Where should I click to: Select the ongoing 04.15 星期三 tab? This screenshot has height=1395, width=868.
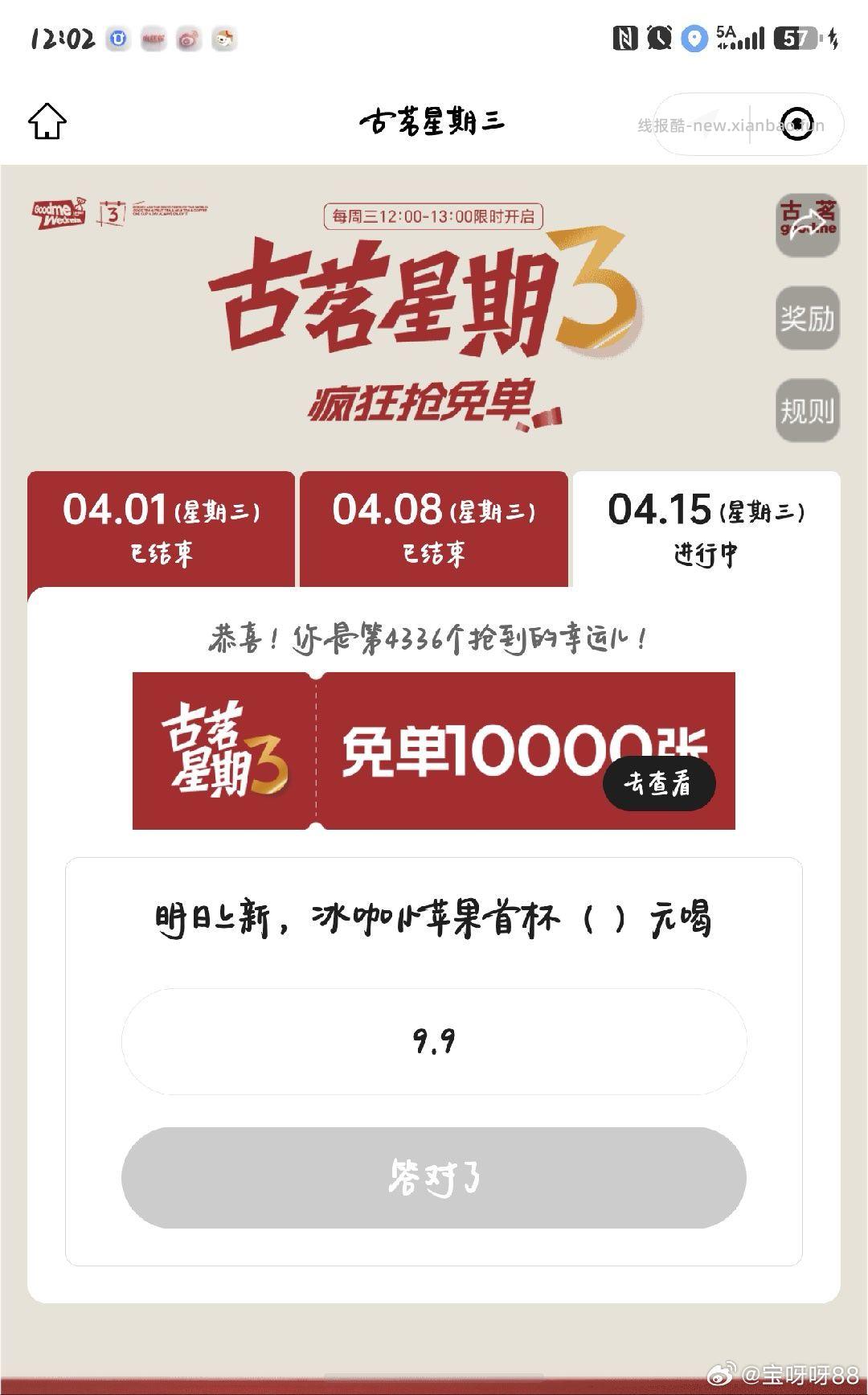click(706, 527)
